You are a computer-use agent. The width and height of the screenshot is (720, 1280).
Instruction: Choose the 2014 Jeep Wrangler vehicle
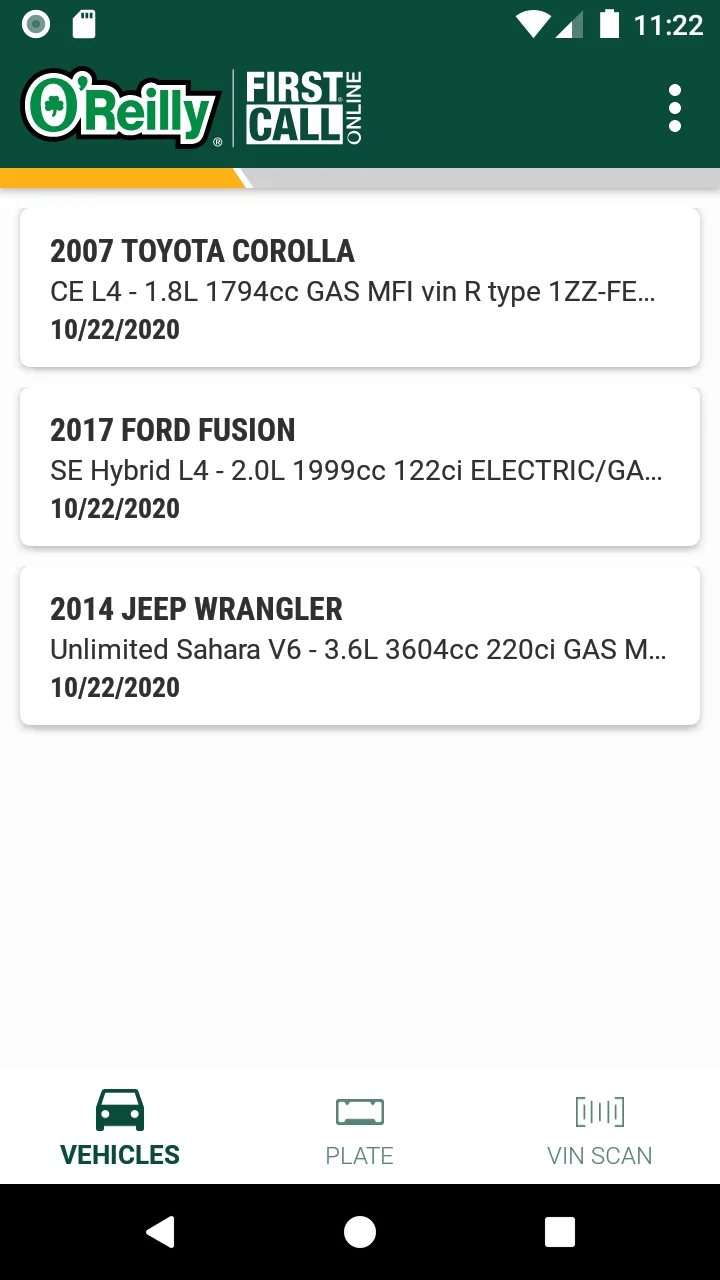[x=360, y=646]
